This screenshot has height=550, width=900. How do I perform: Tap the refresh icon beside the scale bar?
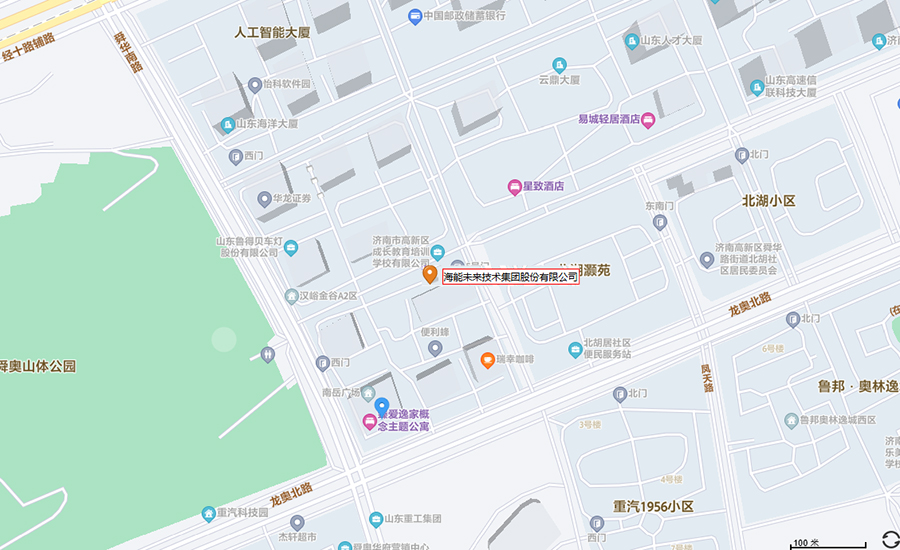coord(885,539)
